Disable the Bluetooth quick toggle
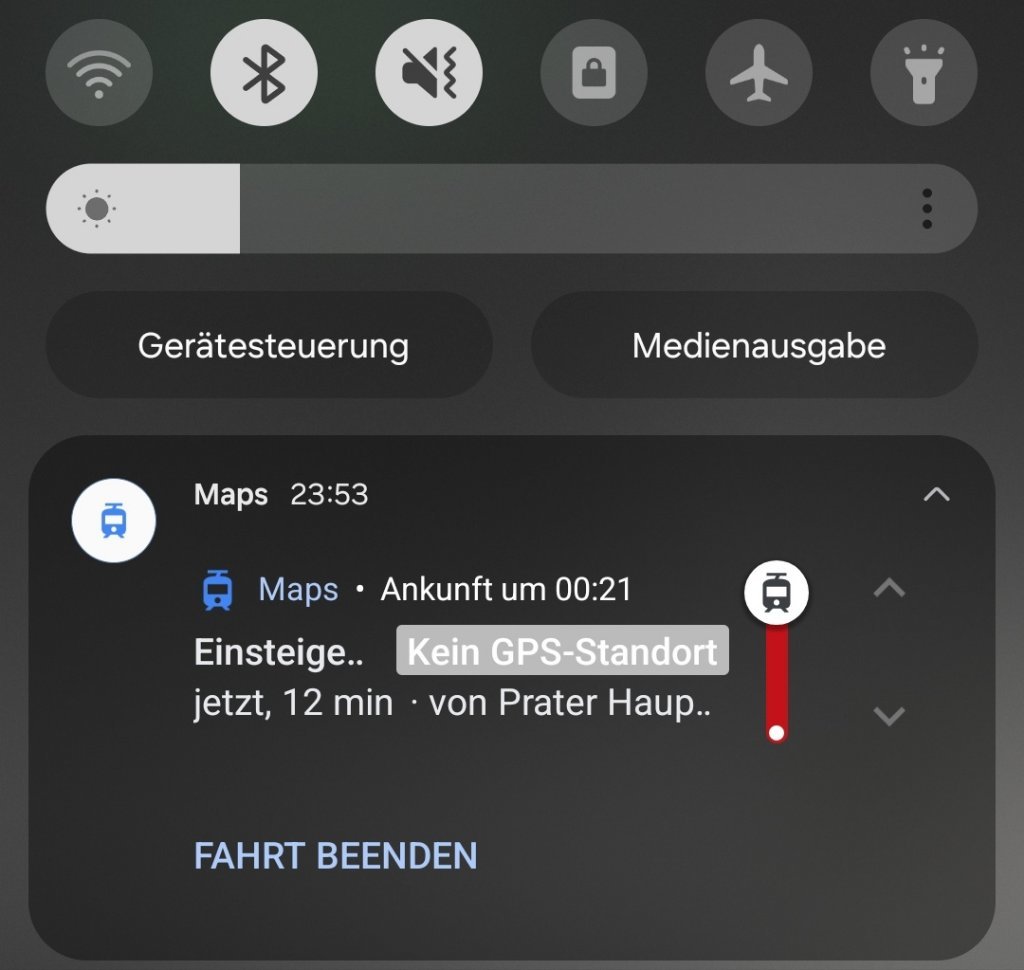This screenshot has height=970, width=1024. 264,73
